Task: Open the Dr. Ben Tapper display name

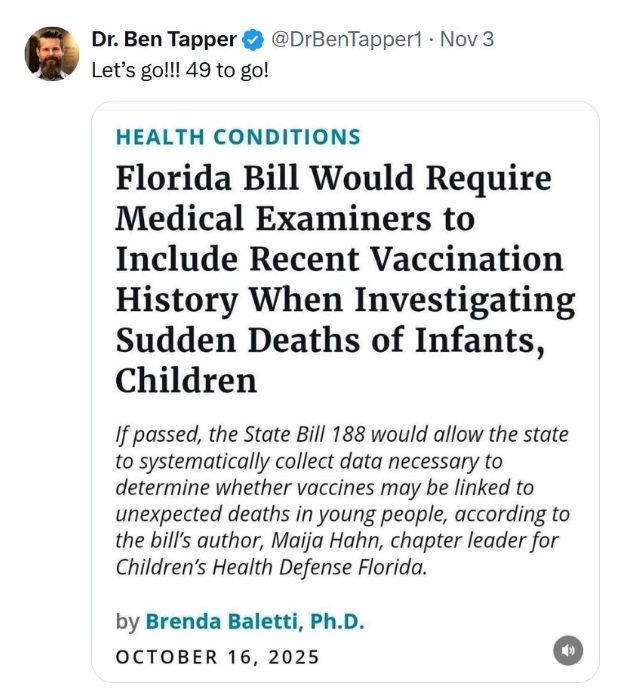Action: [x=164, y=40]
